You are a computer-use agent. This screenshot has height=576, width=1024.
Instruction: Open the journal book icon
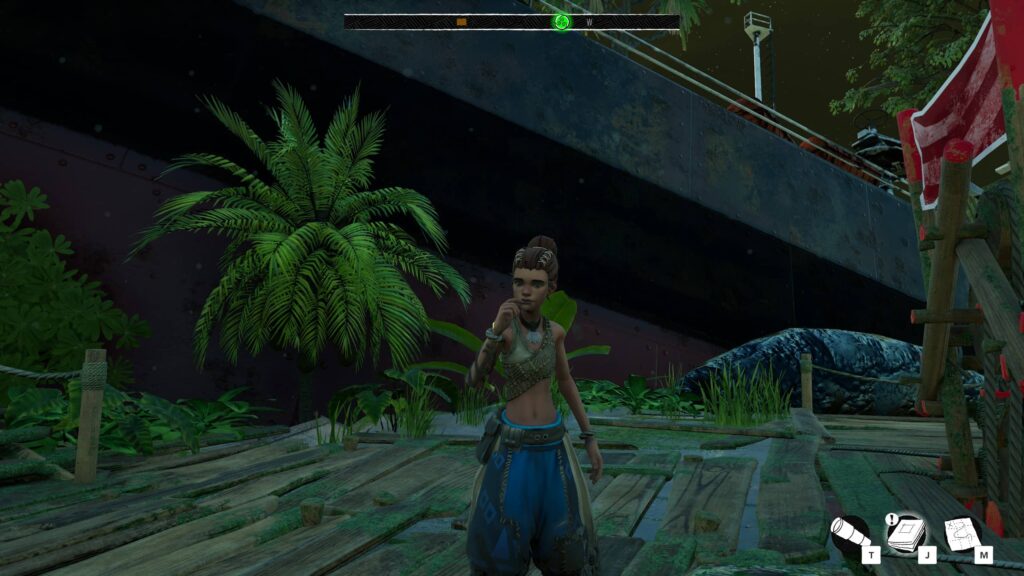(908, 534)
